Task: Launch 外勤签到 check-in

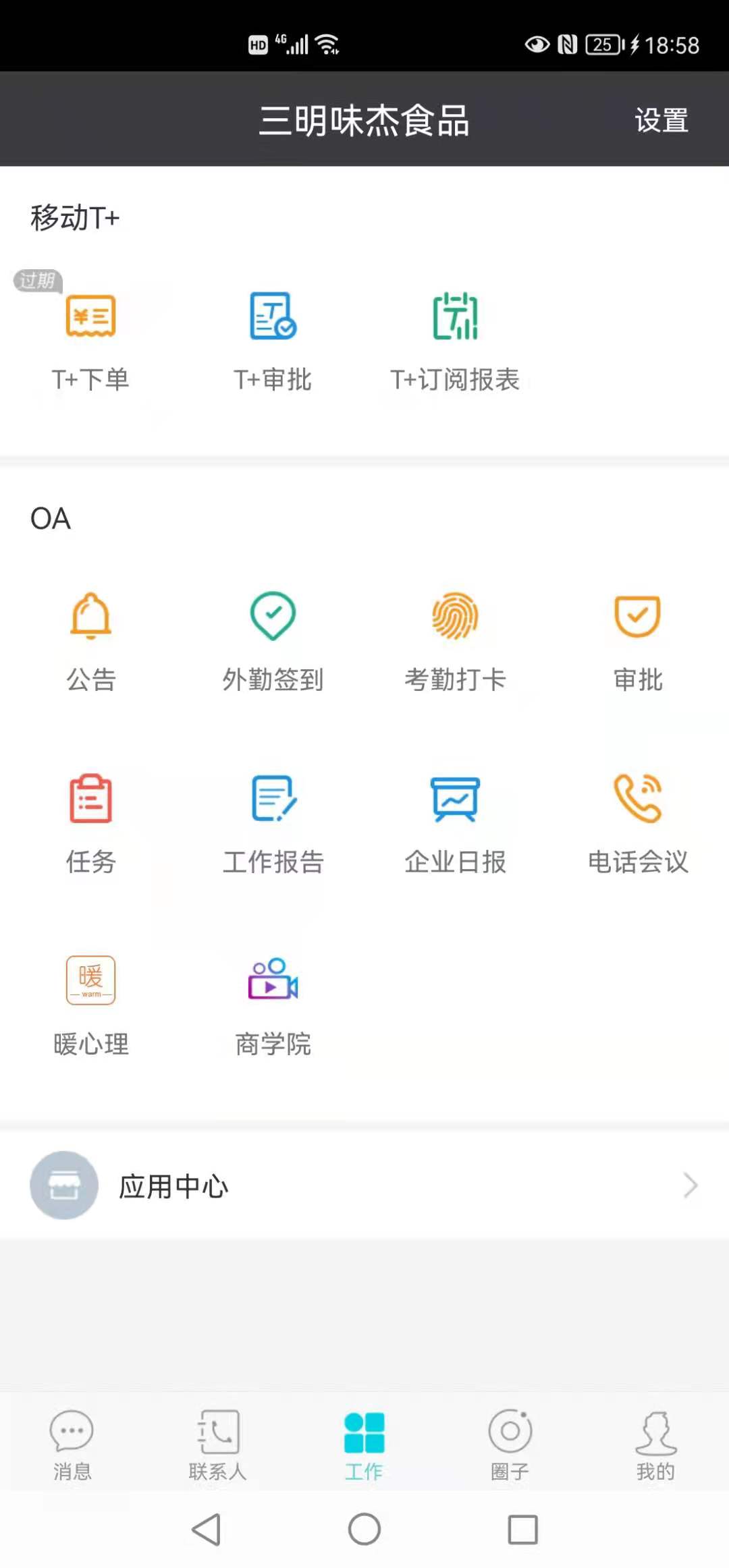Action: coord(273,641)
